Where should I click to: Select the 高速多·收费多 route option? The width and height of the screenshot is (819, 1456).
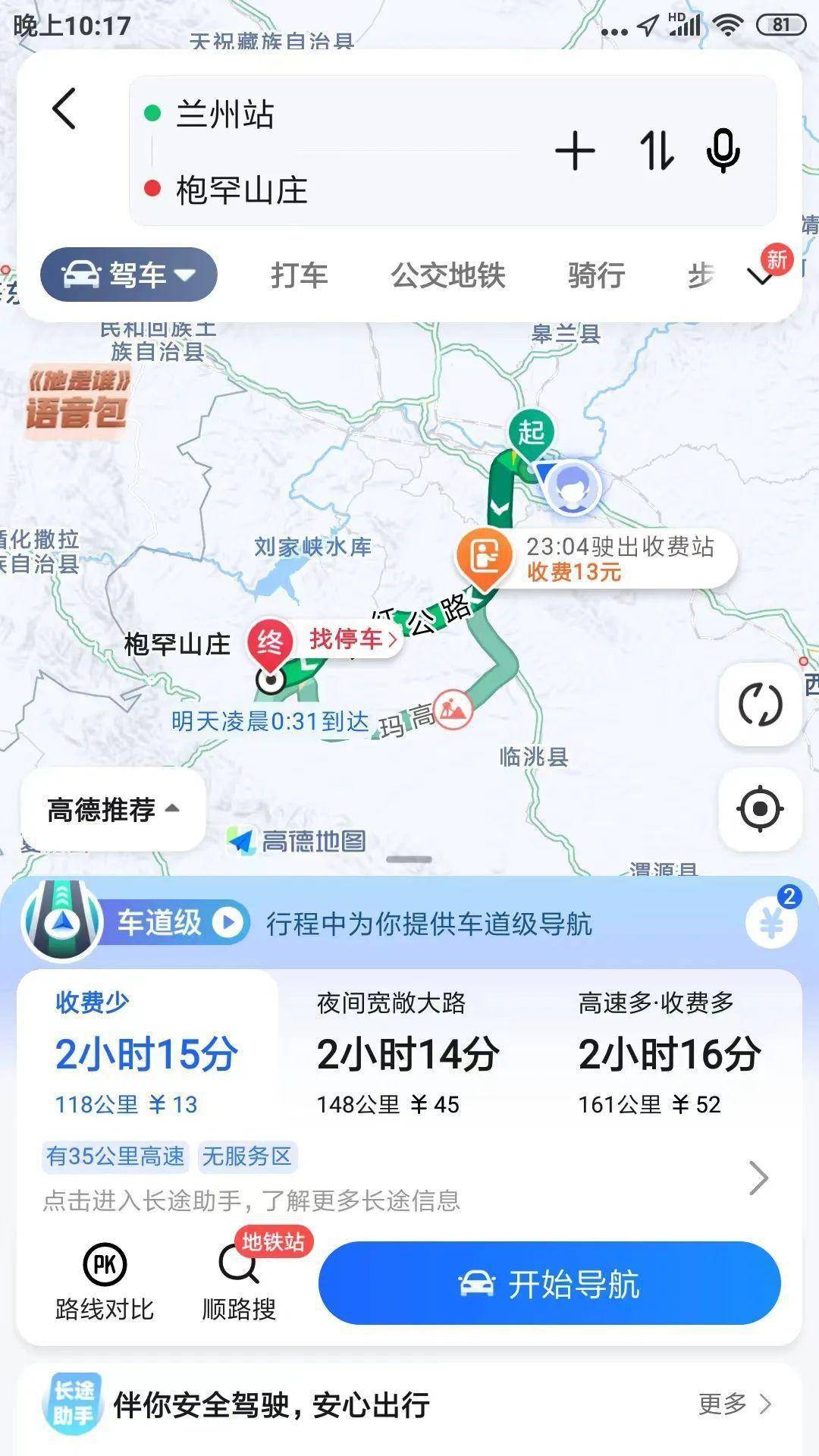click(x=669, y=1054)
